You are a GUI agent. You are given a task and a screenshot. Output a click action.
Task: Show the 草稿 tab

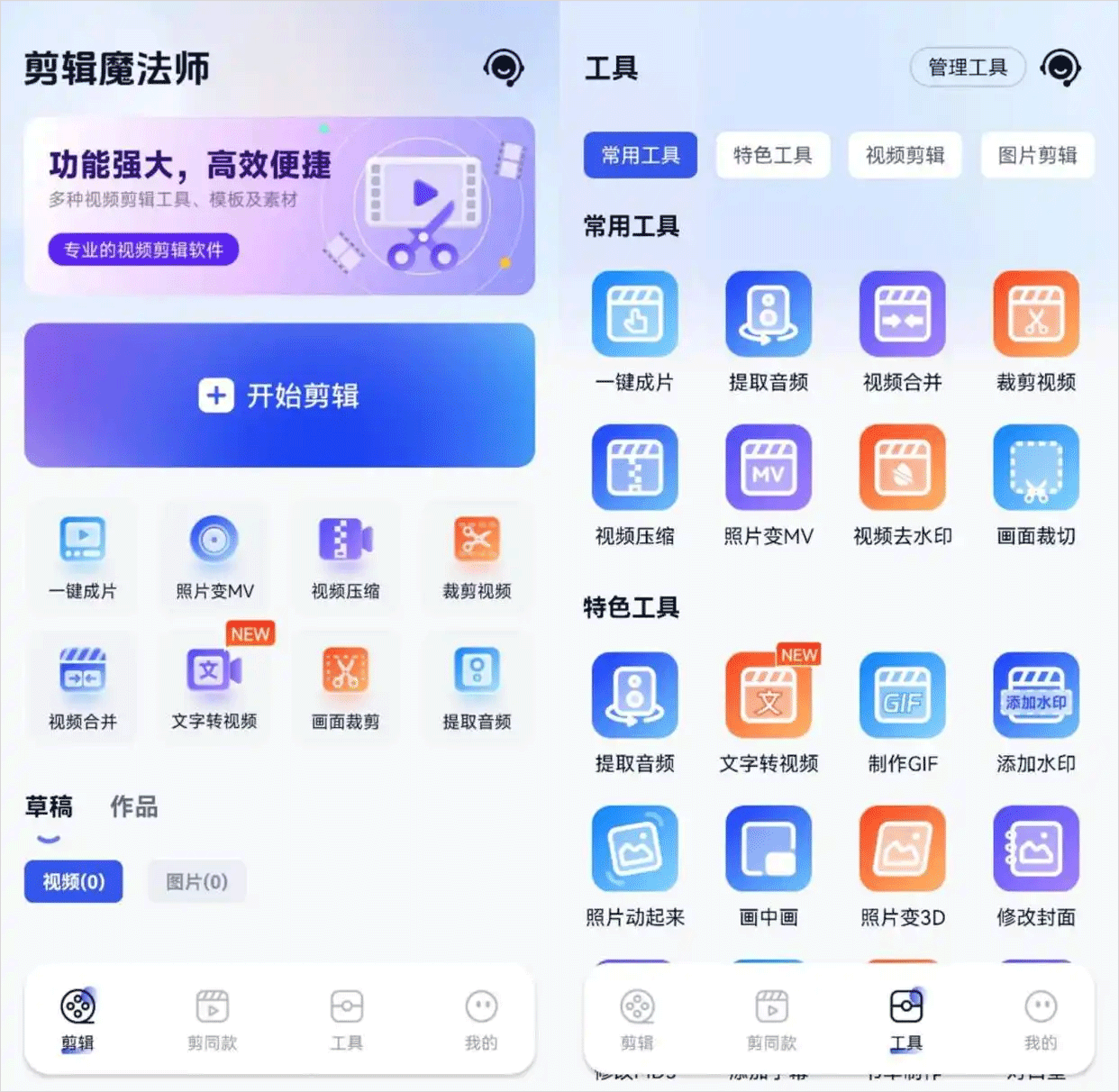49,806
